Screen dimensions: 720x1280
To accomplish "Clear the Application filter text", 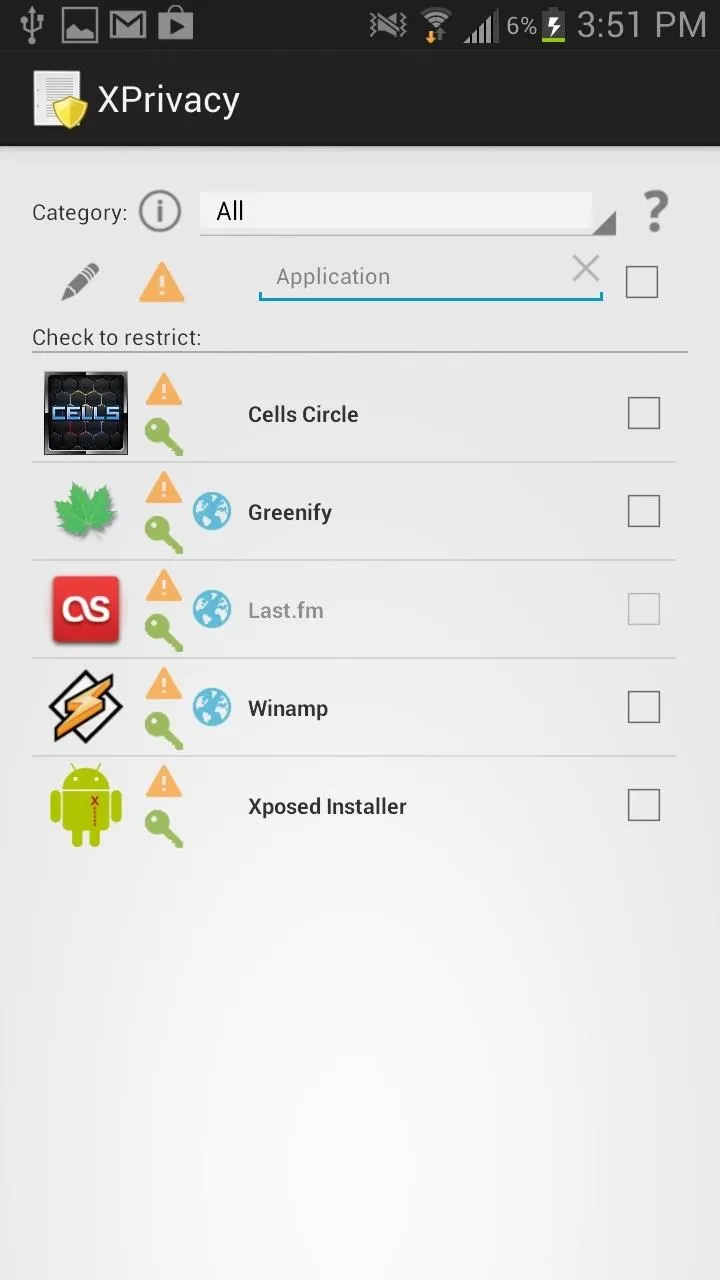I will pyautogui.click(x=586, y=268).
